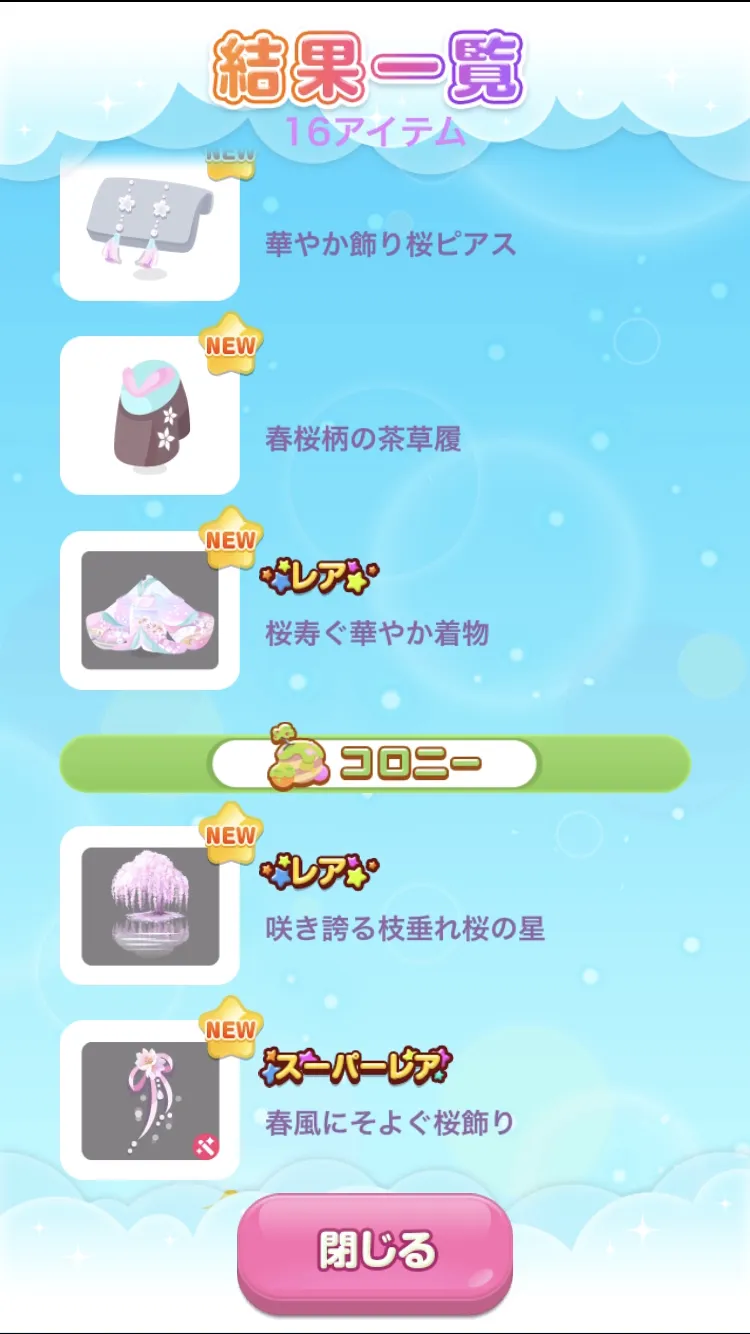Select the 春桜柄の茶草履 item tile
Image resolution: width=750 pixels, height=1334 pixels.
(150, 415)
